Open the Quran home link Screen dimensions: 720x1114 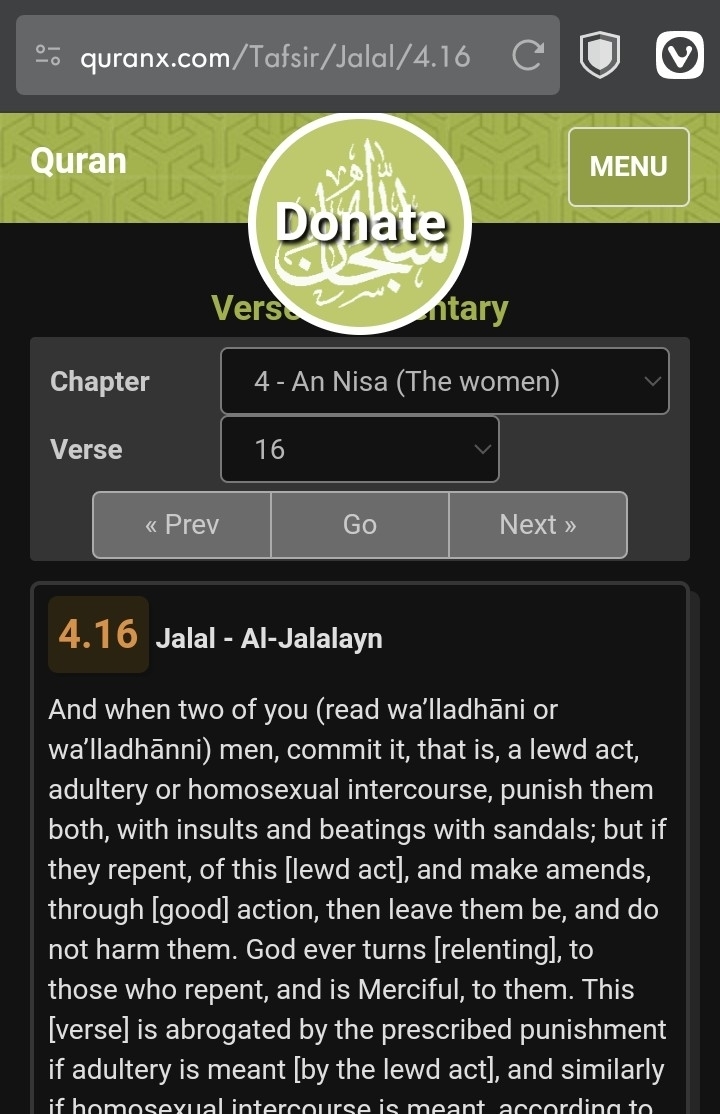78,161
